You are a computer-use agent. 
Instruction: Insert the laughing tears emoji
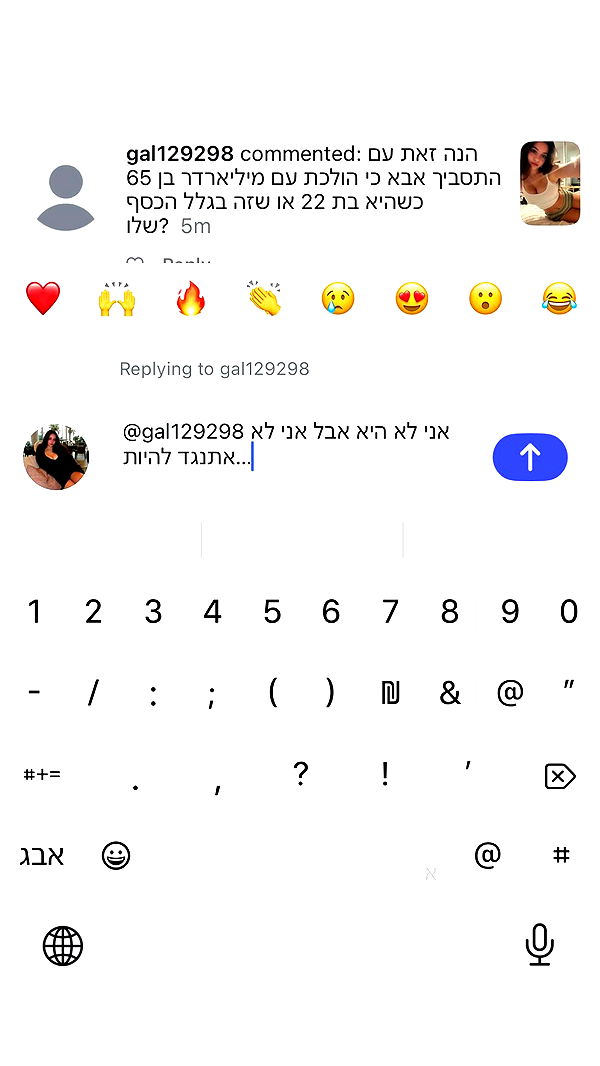(559, 298)
